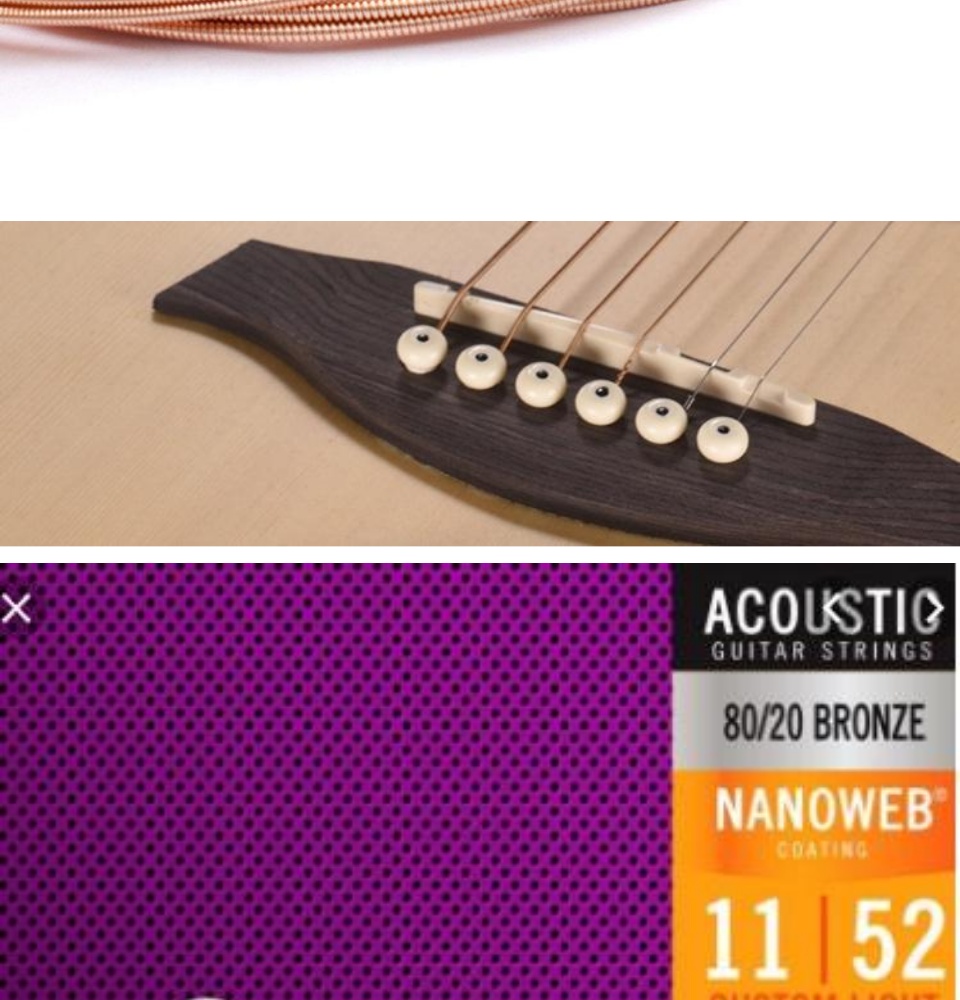The image size is (960, 1000).
Task: Go to the previous image using left chevron
Action: click(833, 610)
